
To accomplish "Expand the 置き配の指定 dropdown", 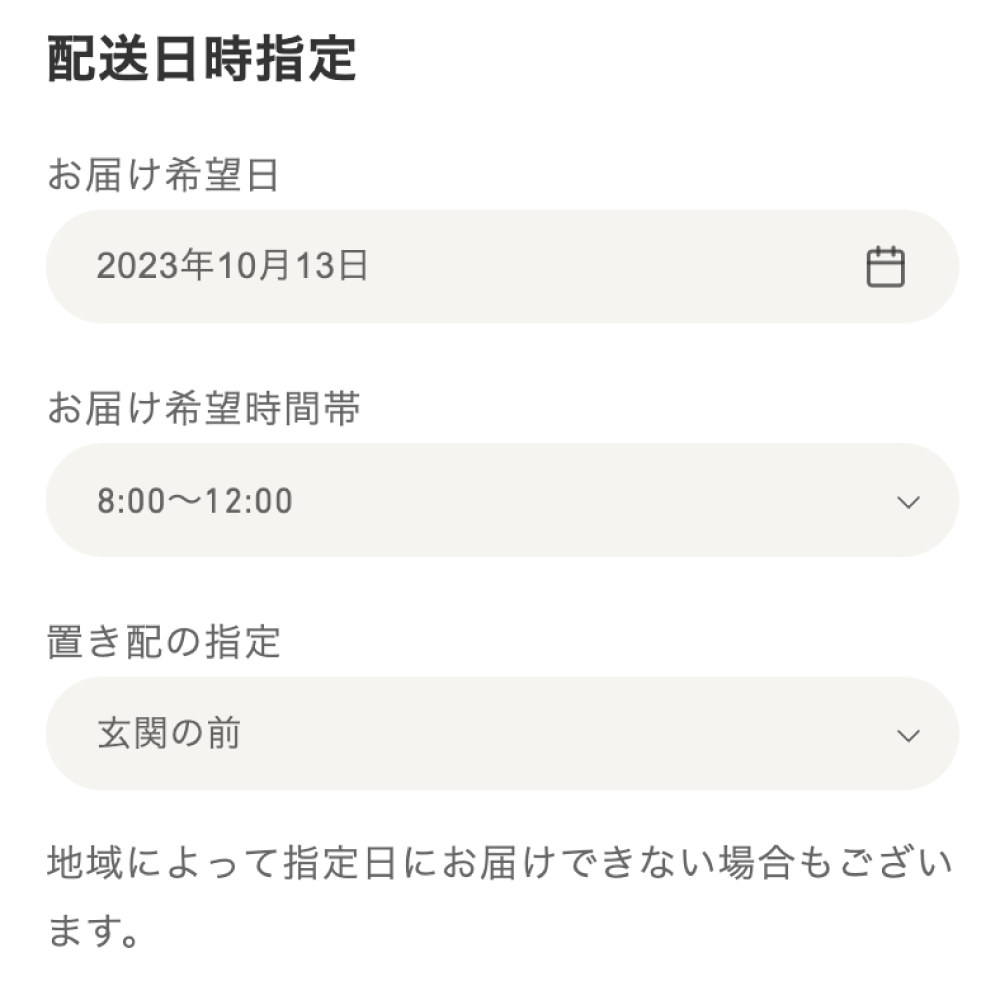I will [500, 734].
